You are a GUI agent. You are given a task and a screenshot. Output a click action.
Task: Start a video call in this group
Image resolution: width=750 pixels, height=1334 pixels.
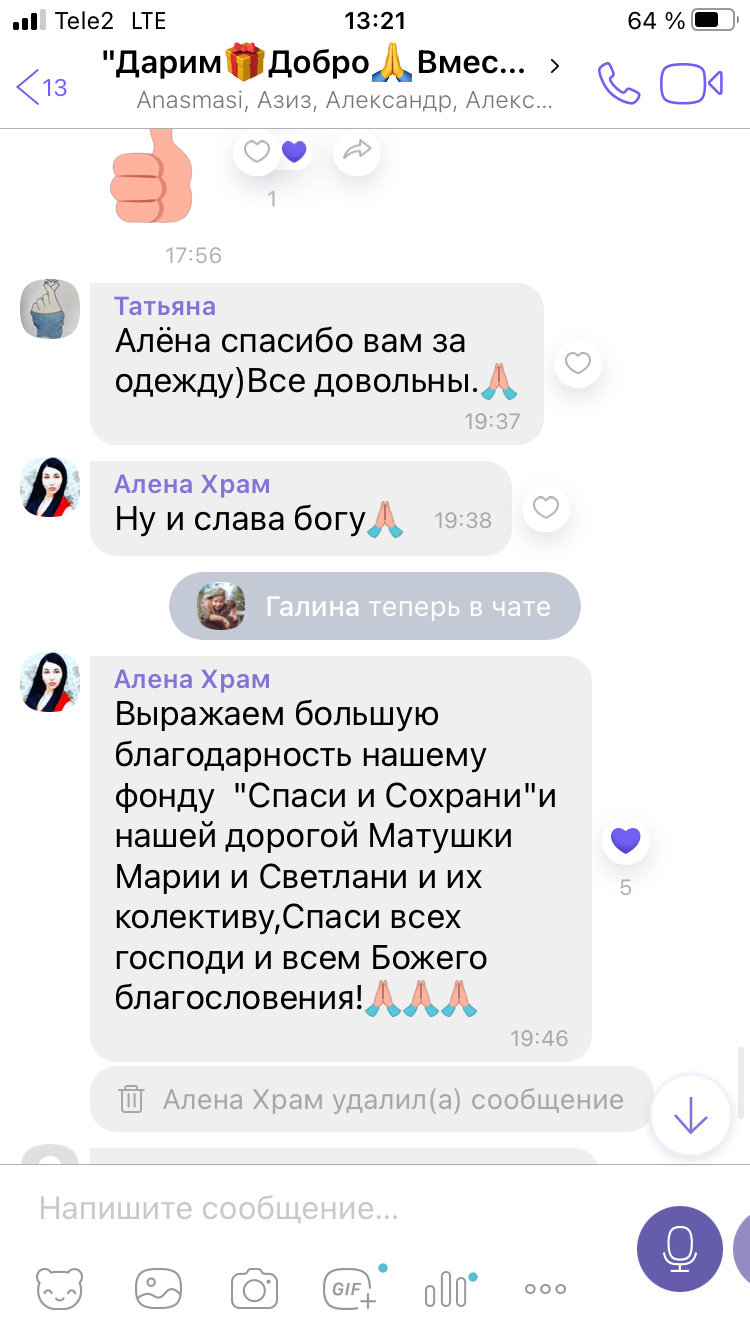click(x=691, y=84)
